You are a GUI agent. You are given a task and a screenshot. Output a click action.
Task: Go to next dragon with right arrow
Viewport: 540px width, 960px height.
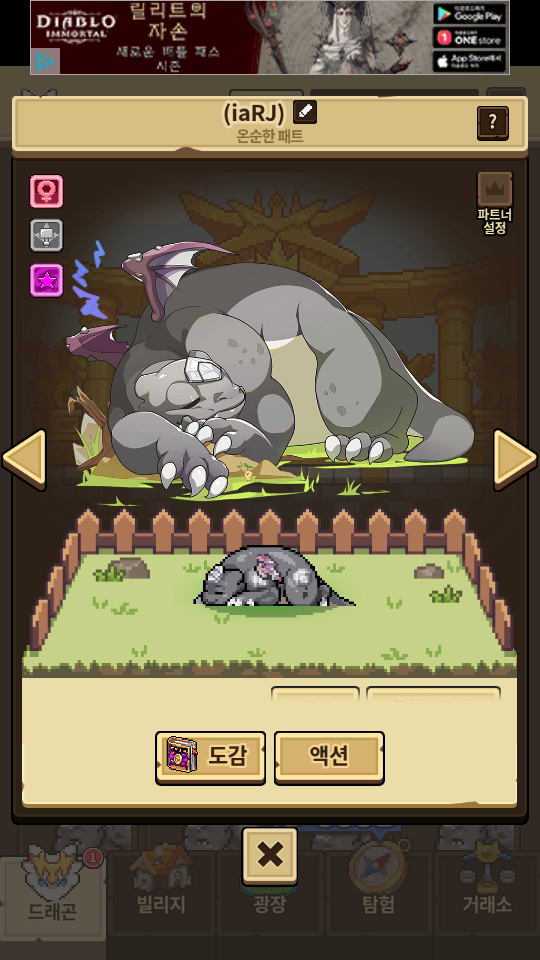tap(515, 459)
